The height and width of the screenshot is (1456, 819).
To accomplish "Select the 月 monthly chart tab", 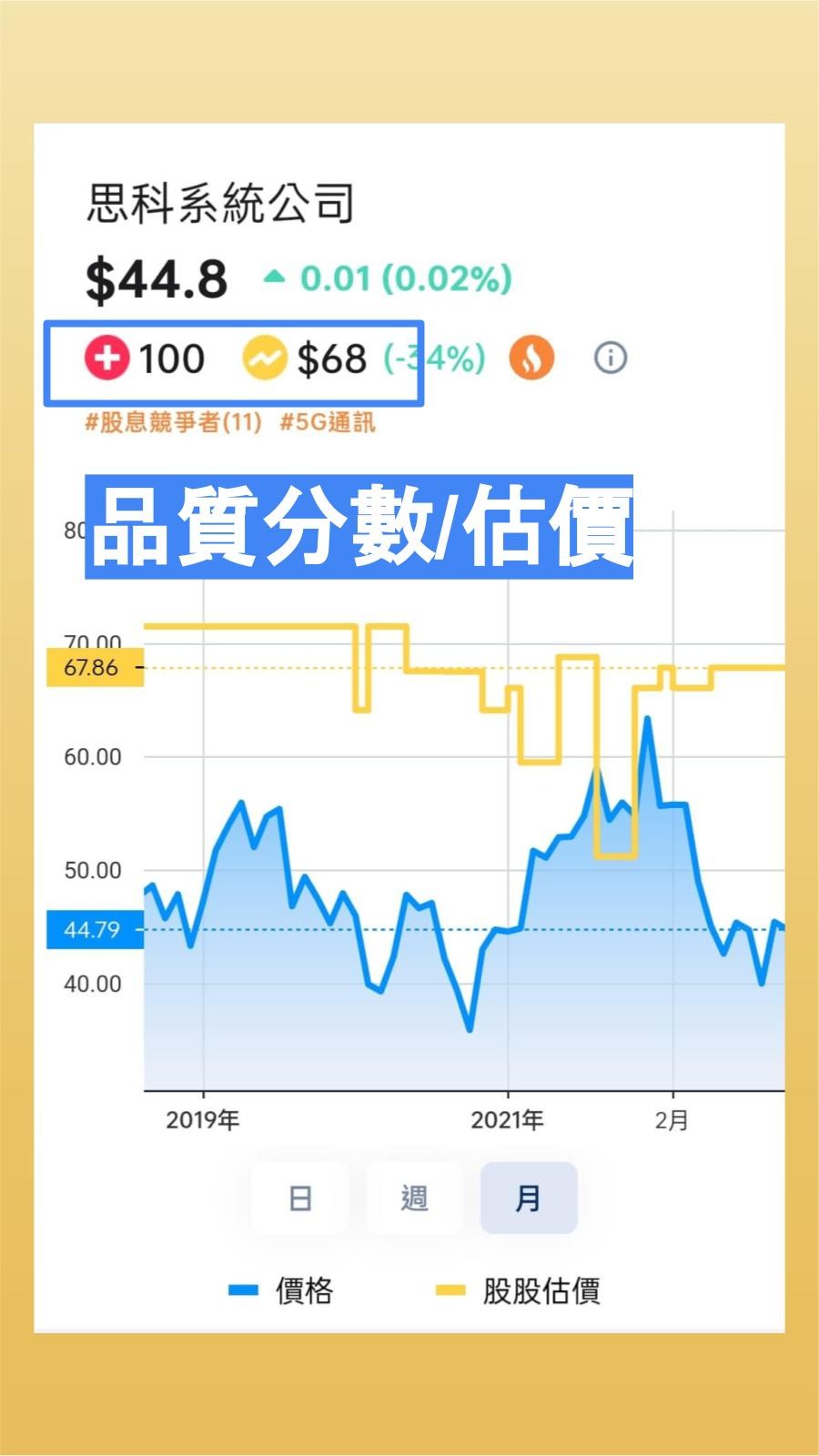I will click(x=529, y=1198).
